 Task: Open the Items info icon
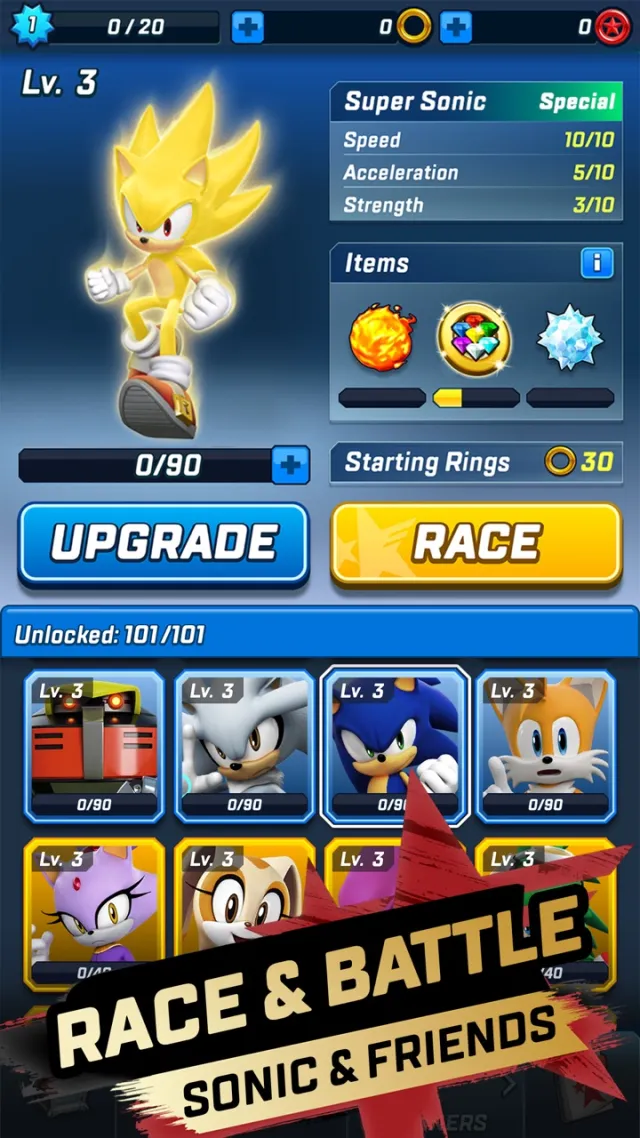pyautogui.click(x=596, y=263)
